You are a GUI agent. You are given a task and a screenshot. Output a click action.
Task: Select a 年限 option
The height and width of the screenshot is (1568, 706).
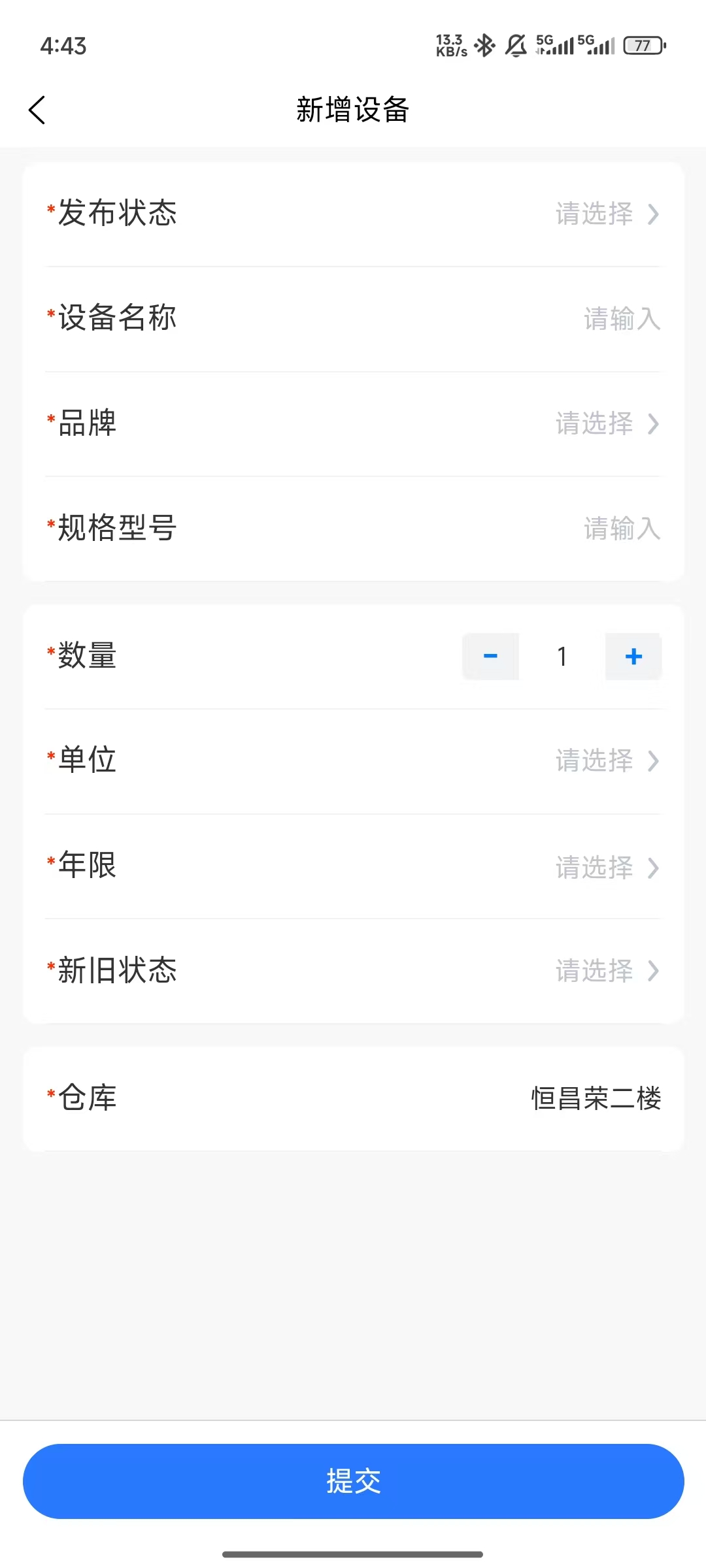pyautogui.click(x=606, y=868)
